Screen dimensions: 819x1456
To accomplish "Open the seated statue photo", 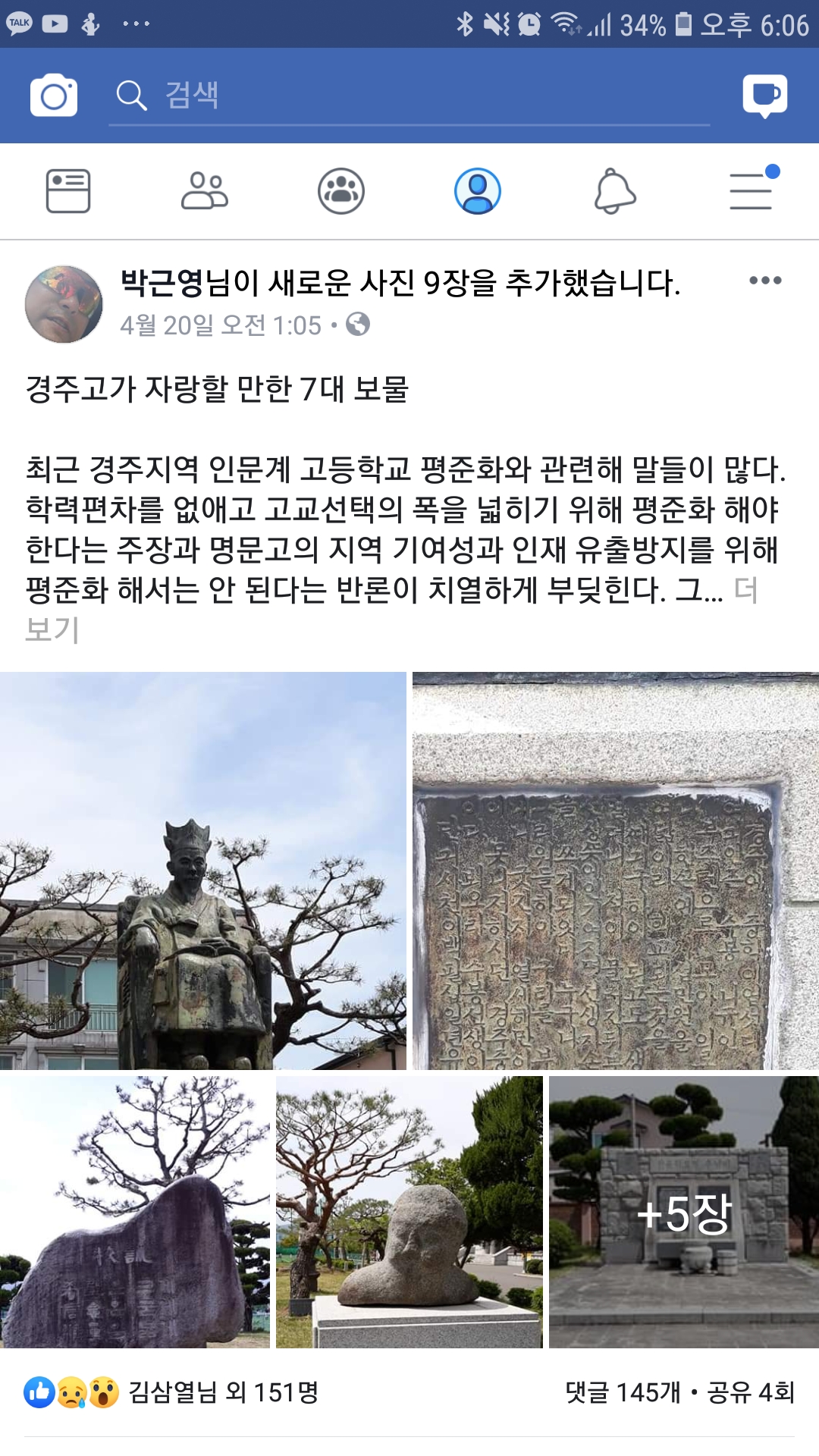I will coord(203,871).
